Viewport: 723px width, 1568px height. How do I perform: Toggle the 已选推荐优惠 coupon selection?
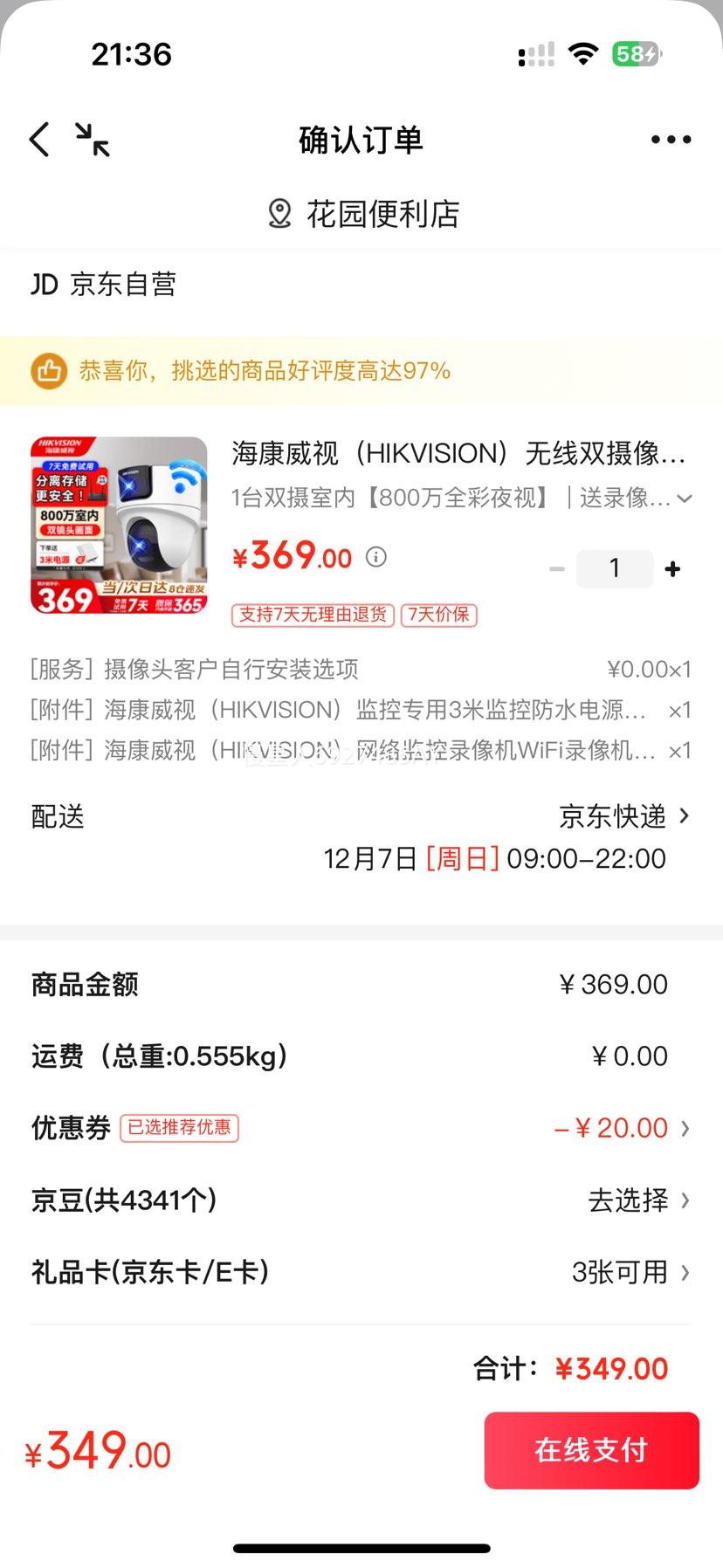point(179,1128)
